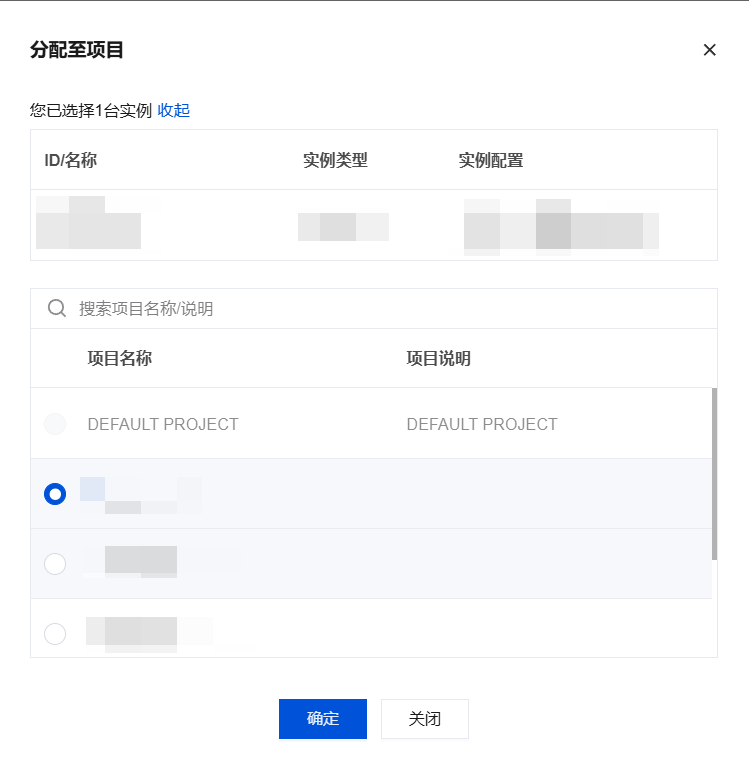Close the 分配至项目 dialog with the X
The height and width of the screenshot is (770, 749).
[709, 50]
